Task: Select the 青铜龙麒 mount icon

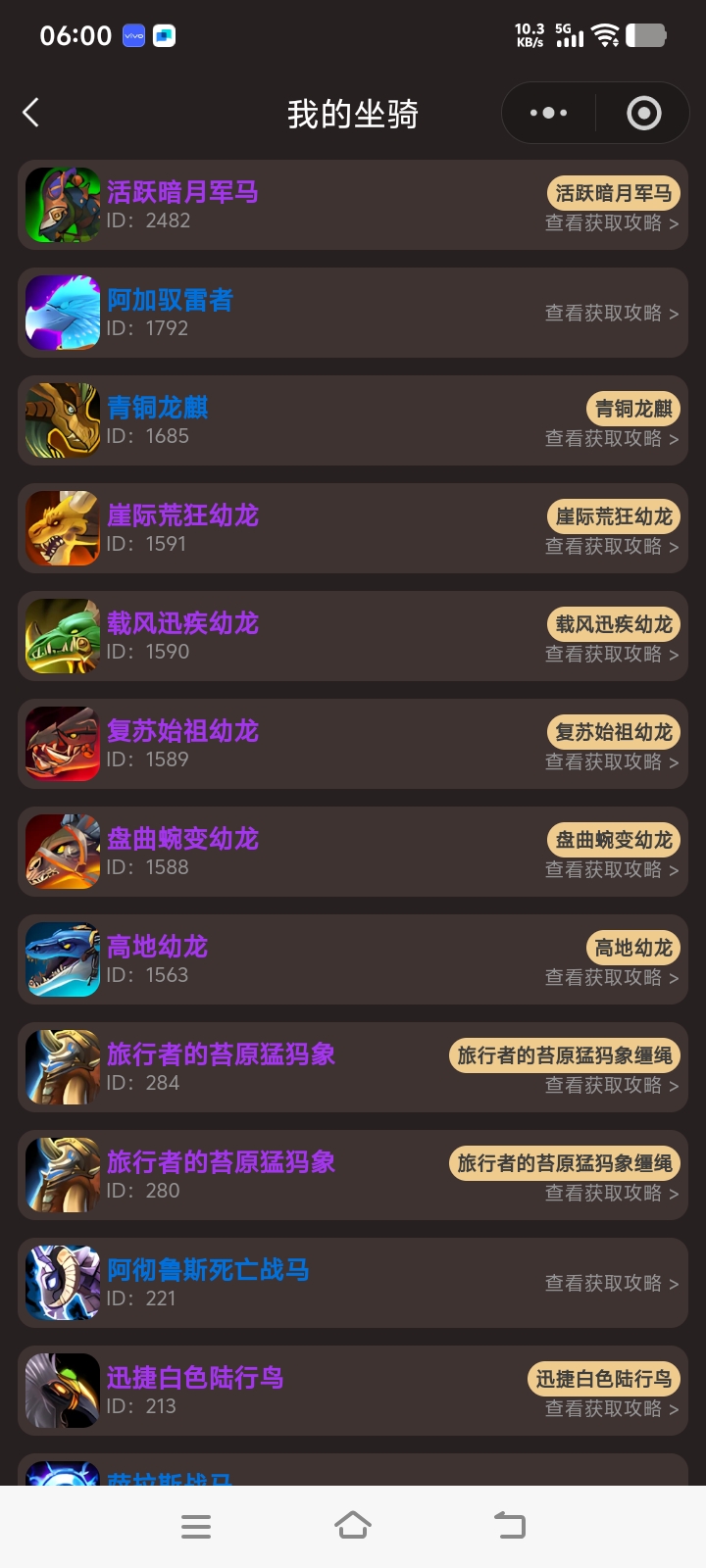Action: tap(62, 421)
